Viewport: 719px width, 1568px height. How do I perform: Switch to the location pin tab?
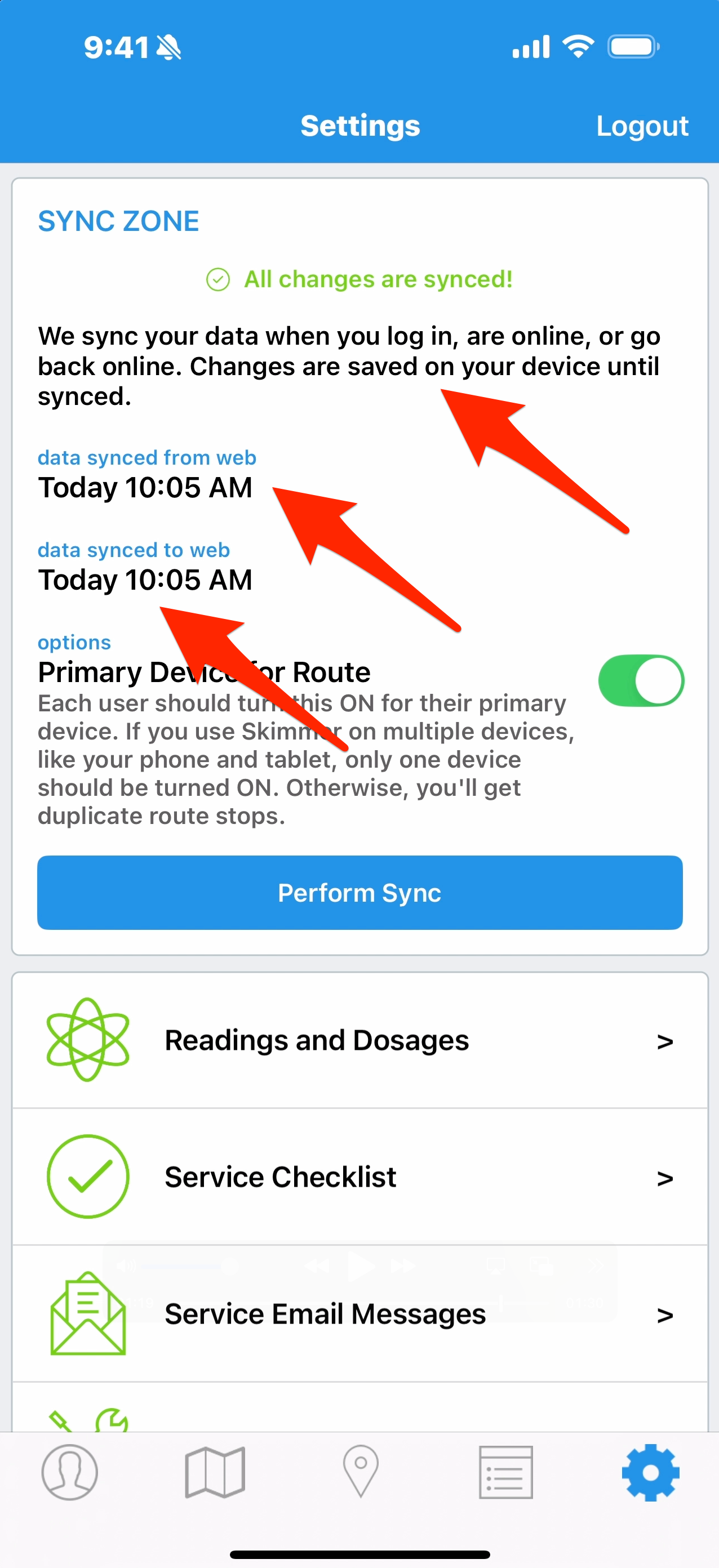361,1472
